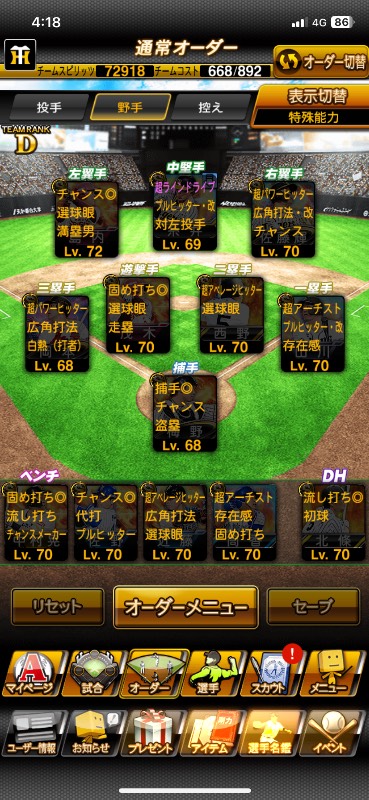Open the 試合 section
This screenshot has width=369, height=800.
click(91, 673)
